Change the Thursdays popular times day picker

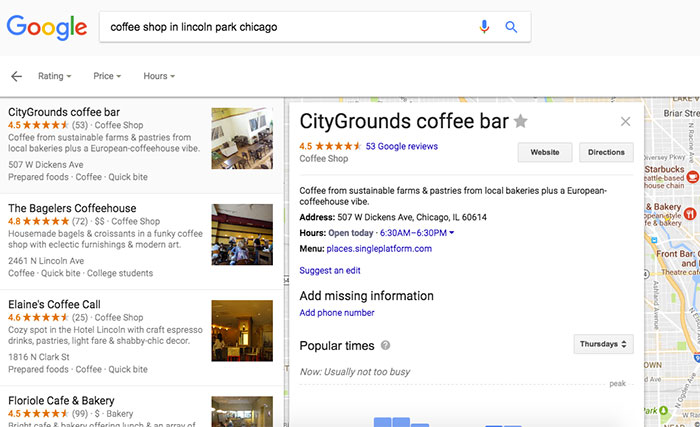(x=604, y=344)
